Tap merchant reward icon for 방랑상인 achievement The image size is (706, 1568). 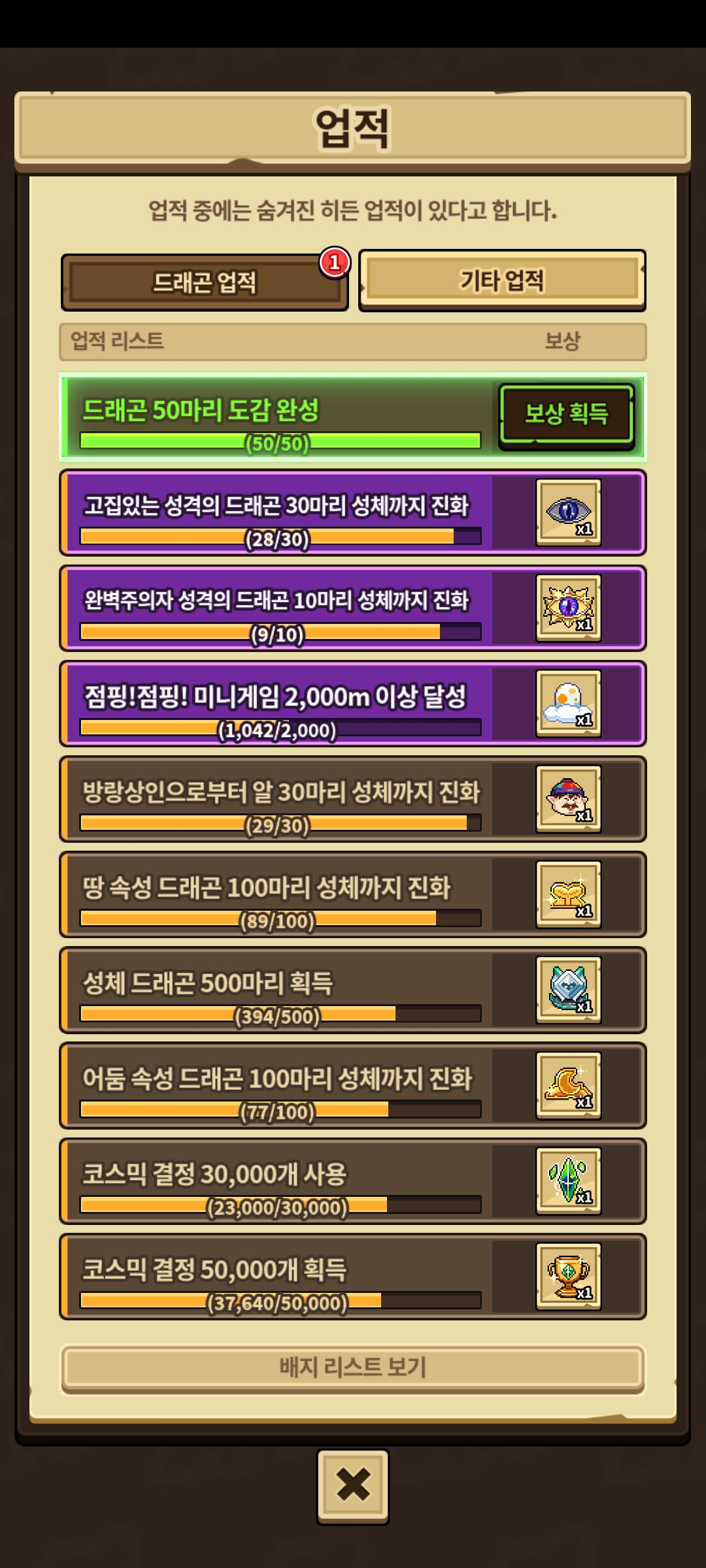568,799
